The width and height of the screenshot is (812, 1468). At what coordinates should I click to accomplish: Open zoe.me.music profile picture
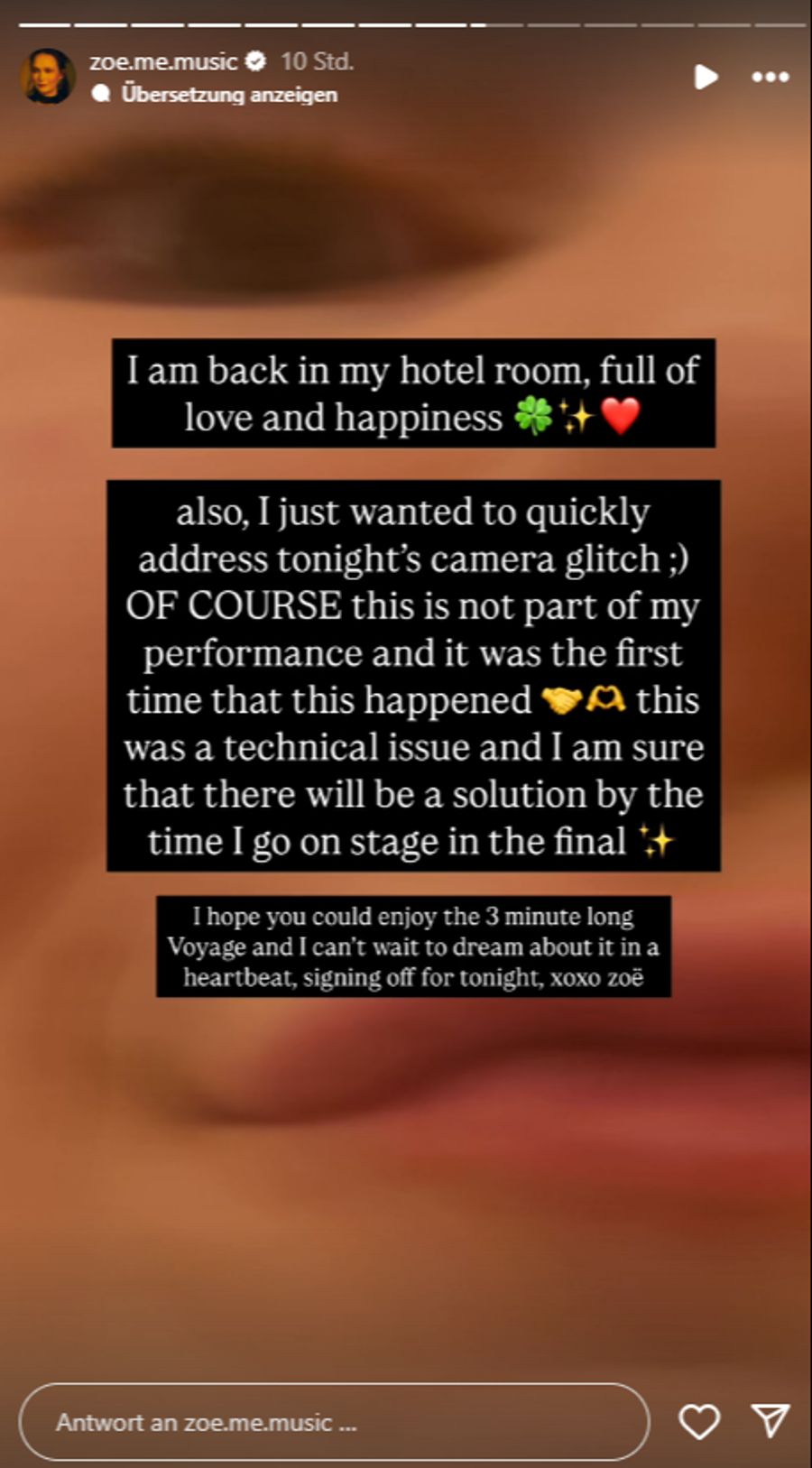(x=47, y=77)
